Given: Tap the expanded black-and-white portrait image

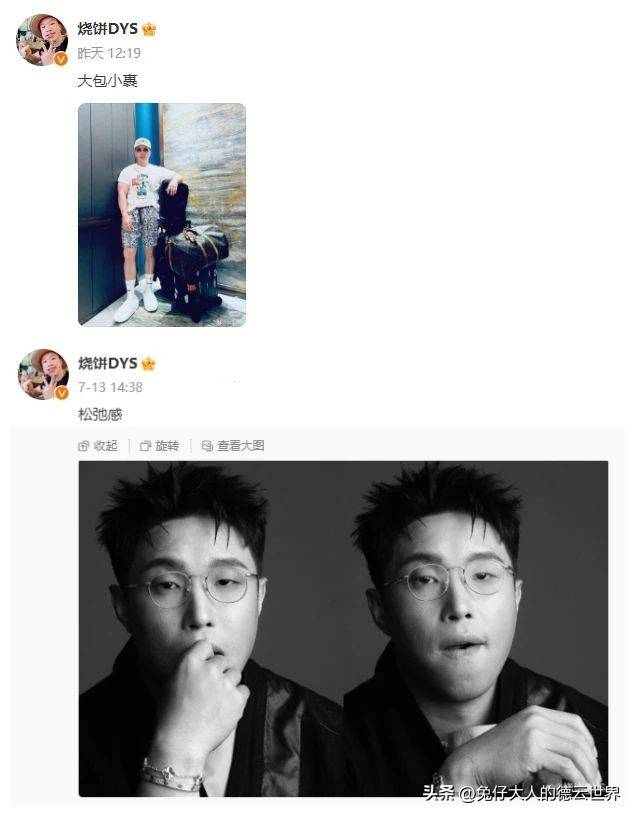Looking at the screenshot, I should 343,628.
